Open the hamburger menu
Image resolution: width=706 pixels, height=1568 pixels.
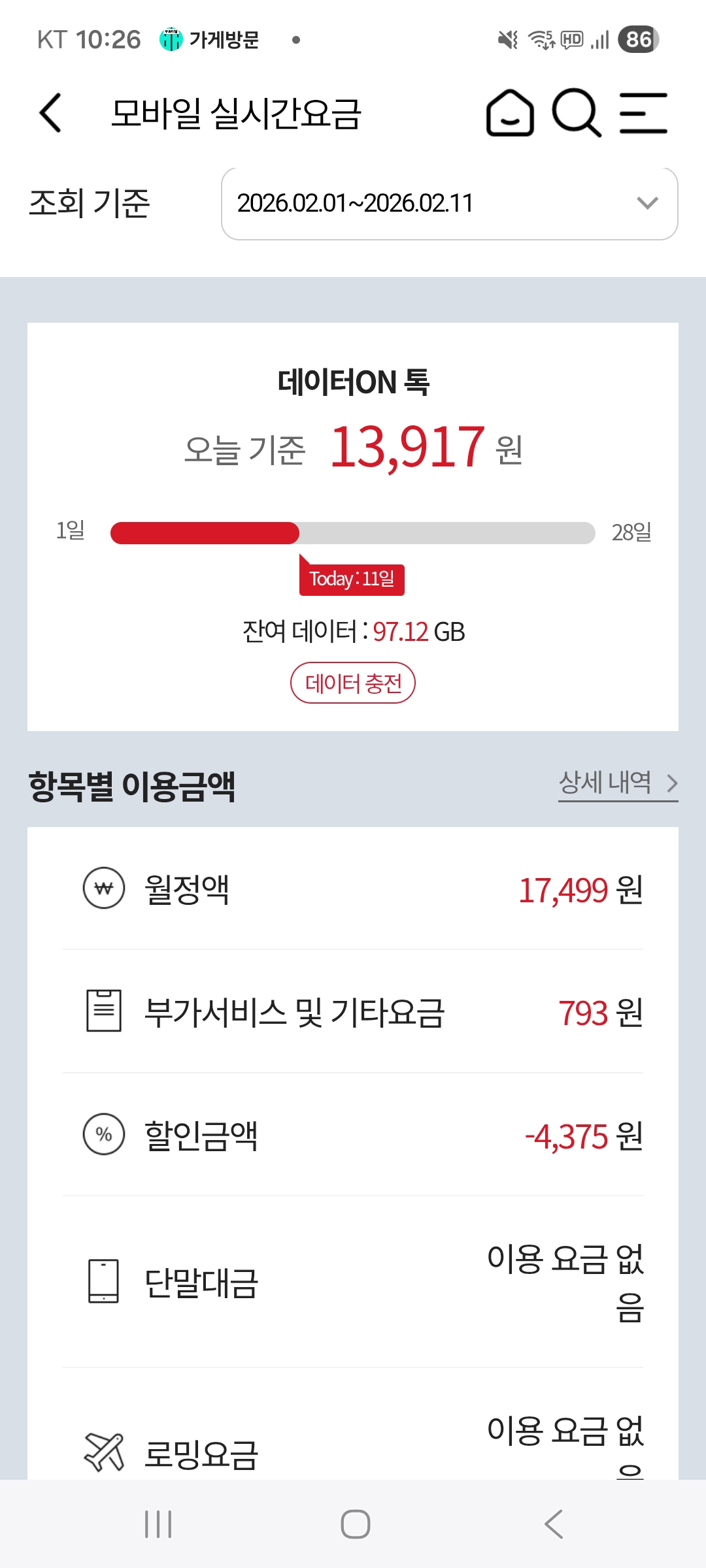pos(643,113)
